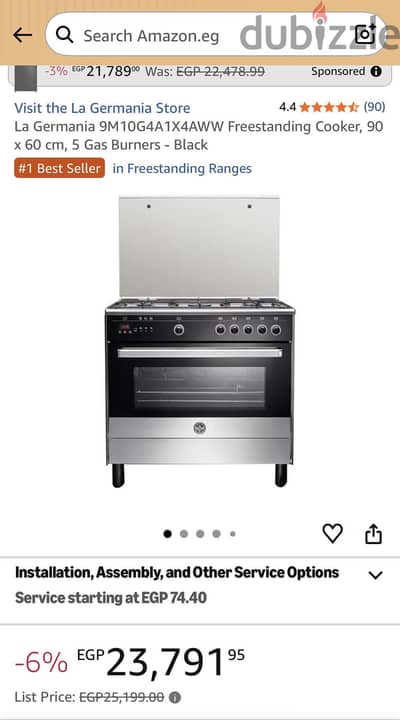Viewport: 400px width, 720px height.
Task: Add the cooker to wish list heart
Action: pyautogui.click(x=332, y=533)
